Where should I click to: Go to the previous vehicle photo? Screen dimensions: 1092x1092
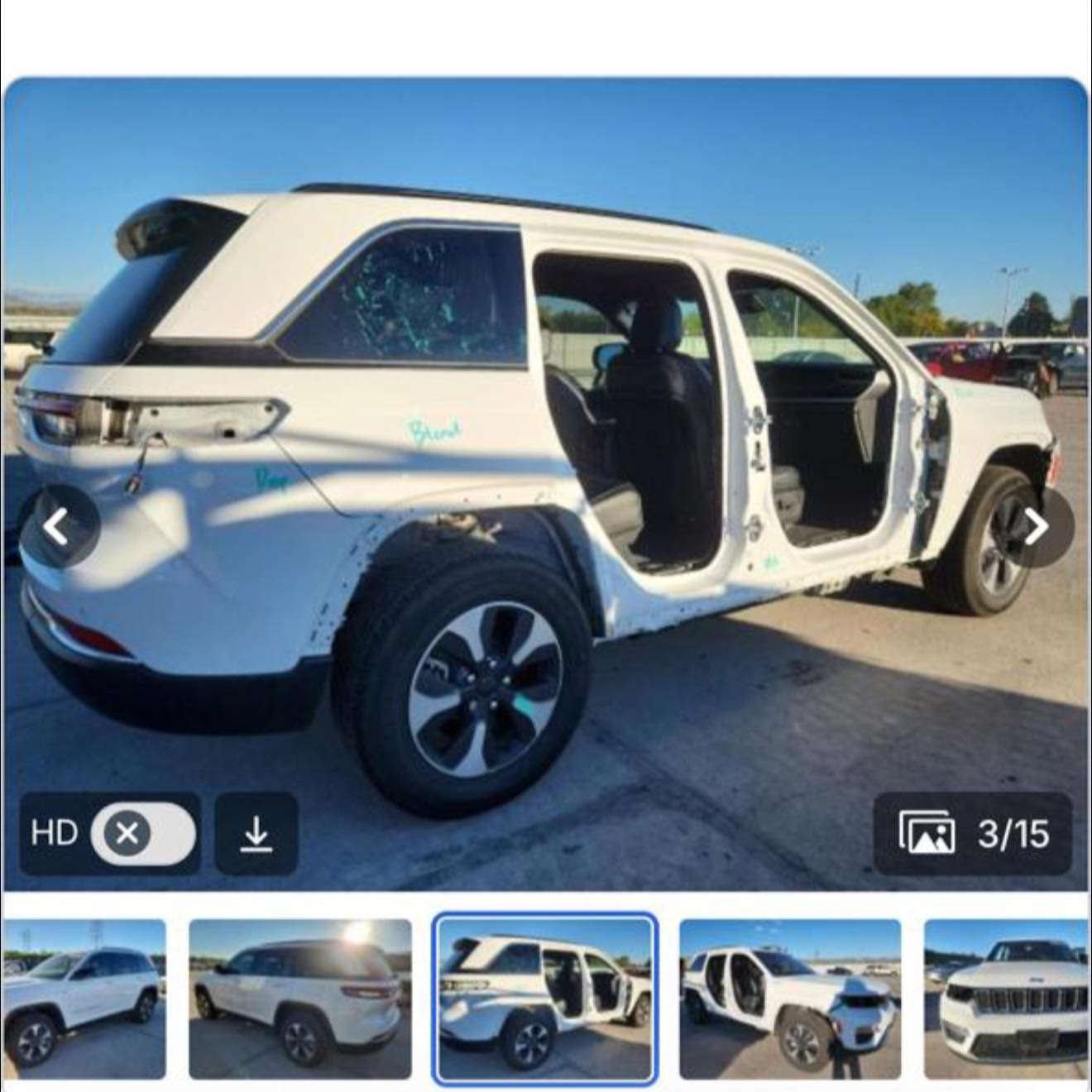coord(56,526)
